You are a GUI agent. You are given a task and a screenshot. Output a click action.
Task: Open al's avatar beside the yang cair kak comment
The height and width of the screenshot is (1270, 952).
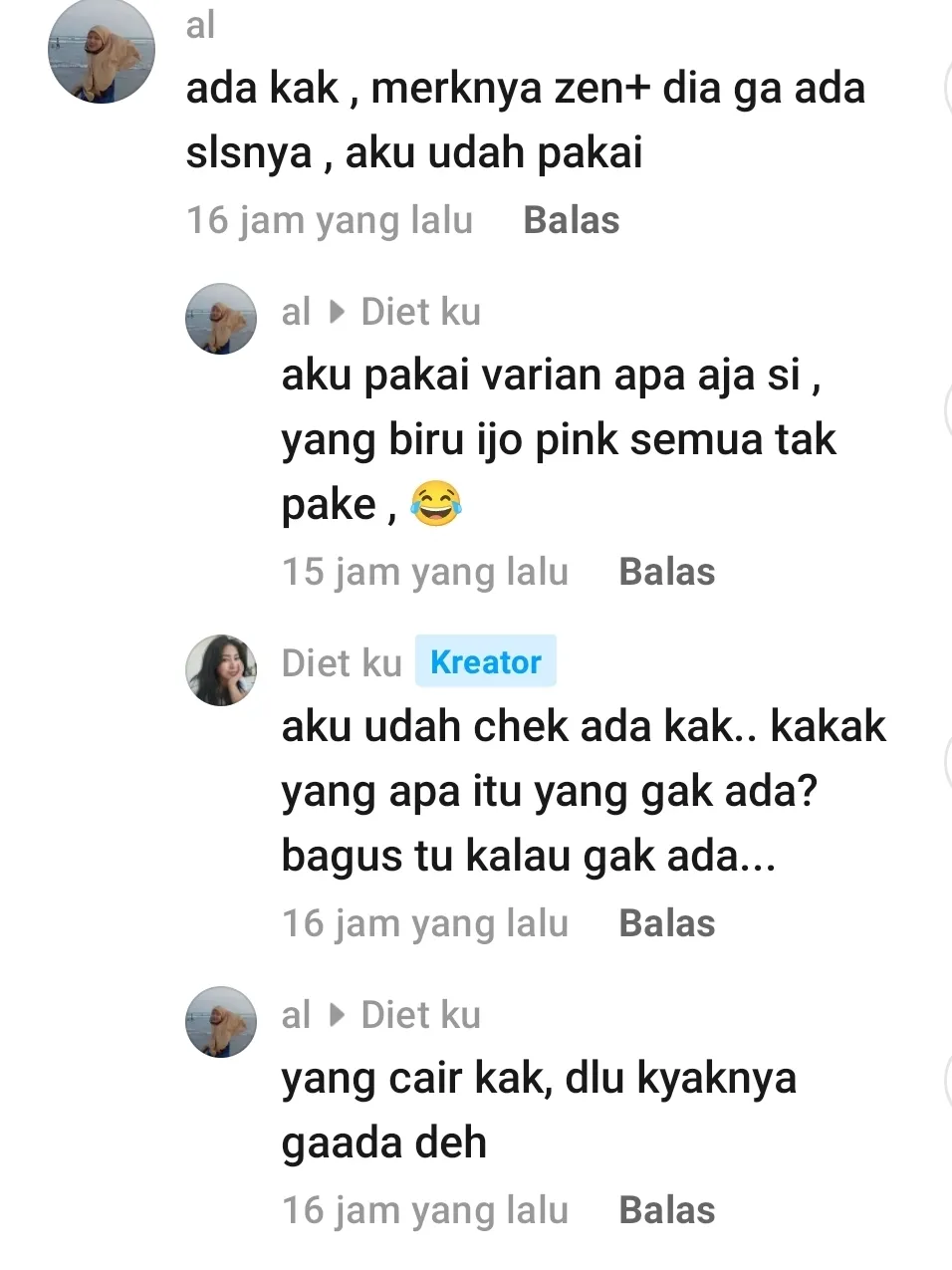[x=221, y=1022]
